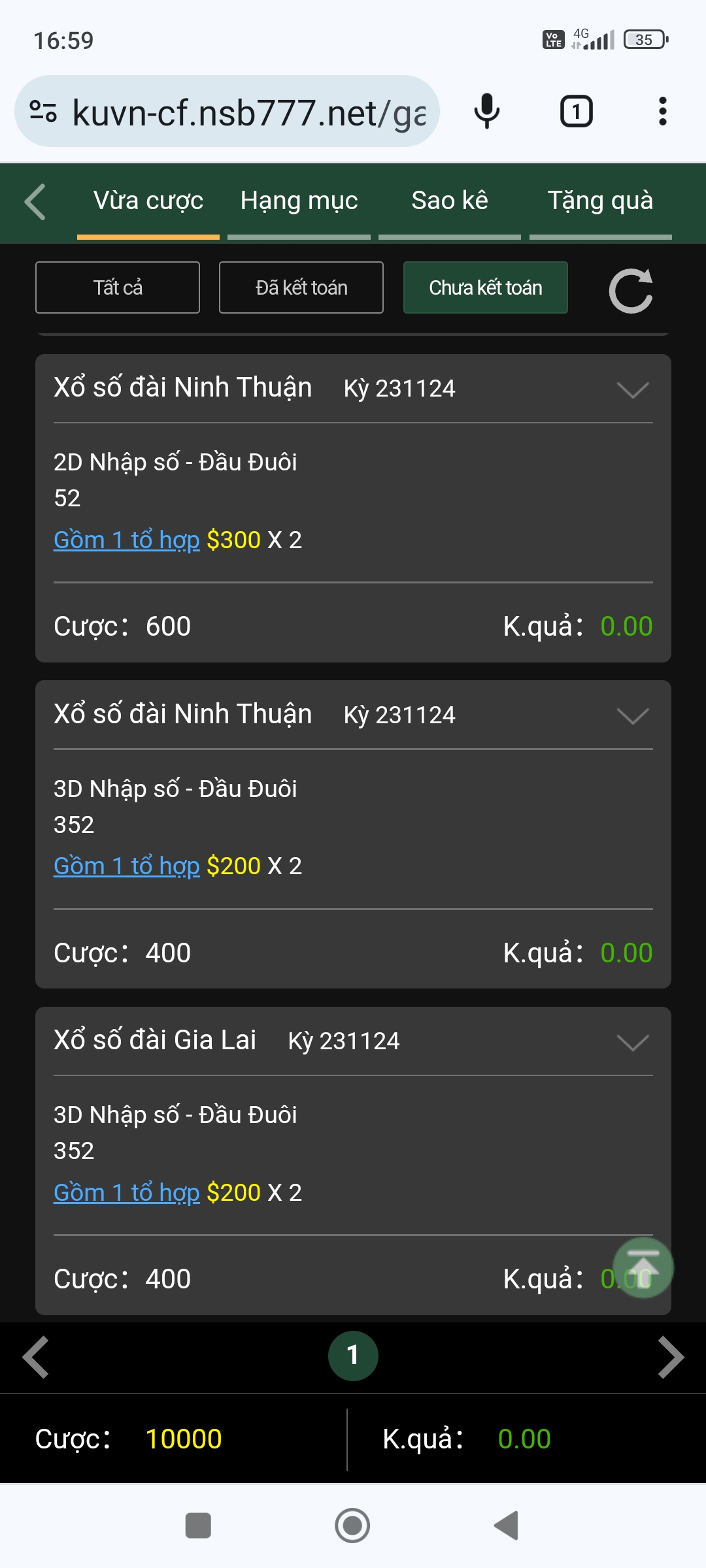
Task: Switch to the Hạng mục tab
Action: [x=299, y=201]
